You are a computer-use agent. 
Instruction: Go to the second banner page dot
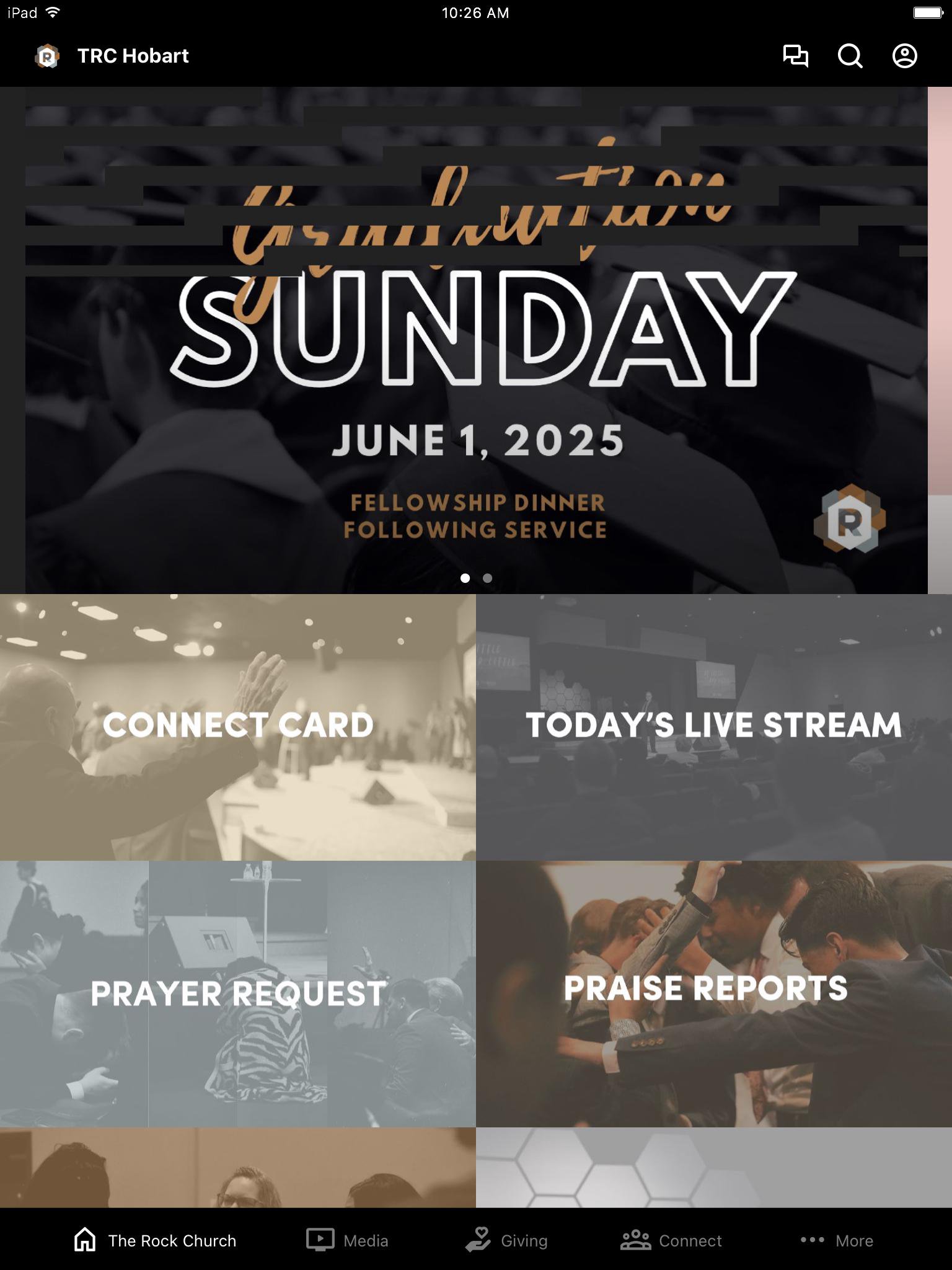coord(488,578)
